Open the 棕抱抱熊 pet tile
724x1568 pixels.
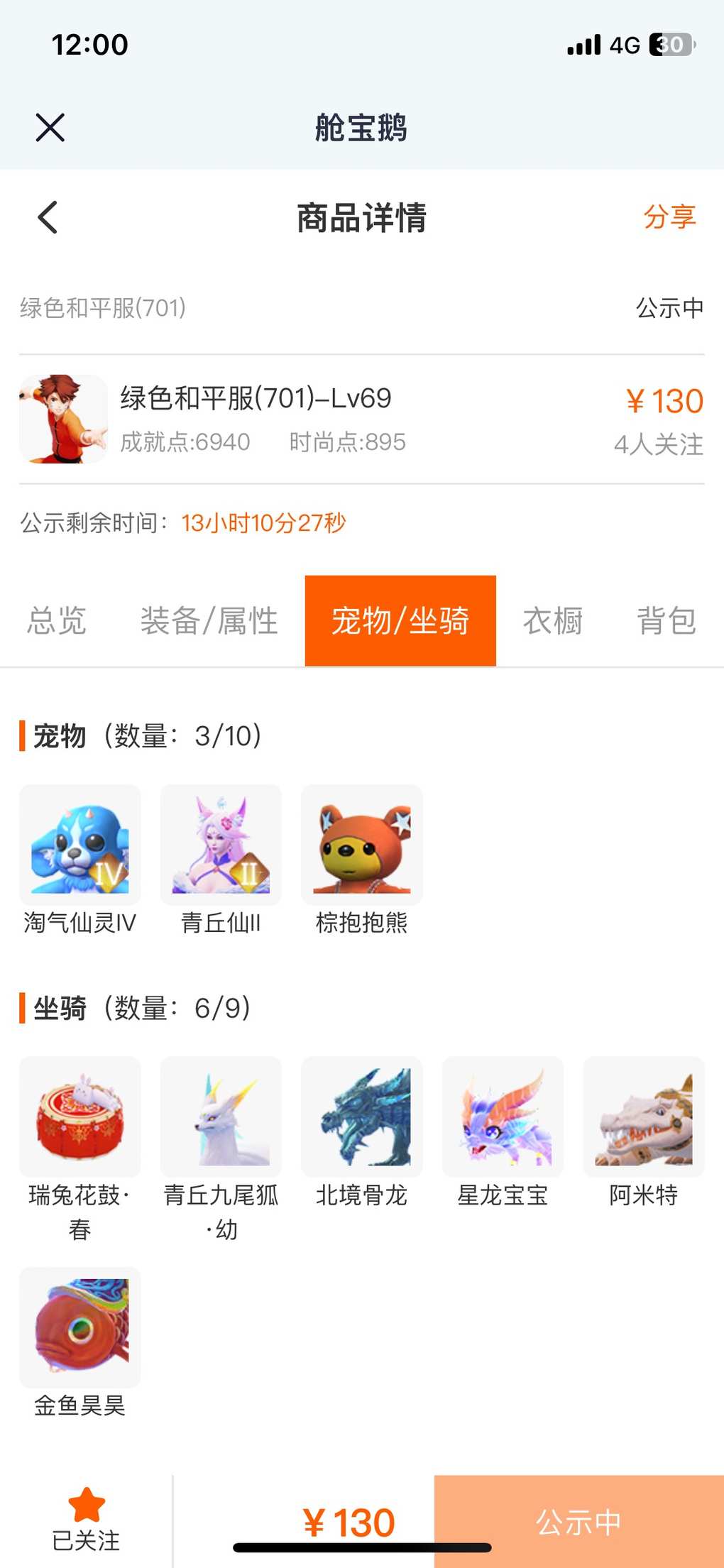click(x=362, y=845)
